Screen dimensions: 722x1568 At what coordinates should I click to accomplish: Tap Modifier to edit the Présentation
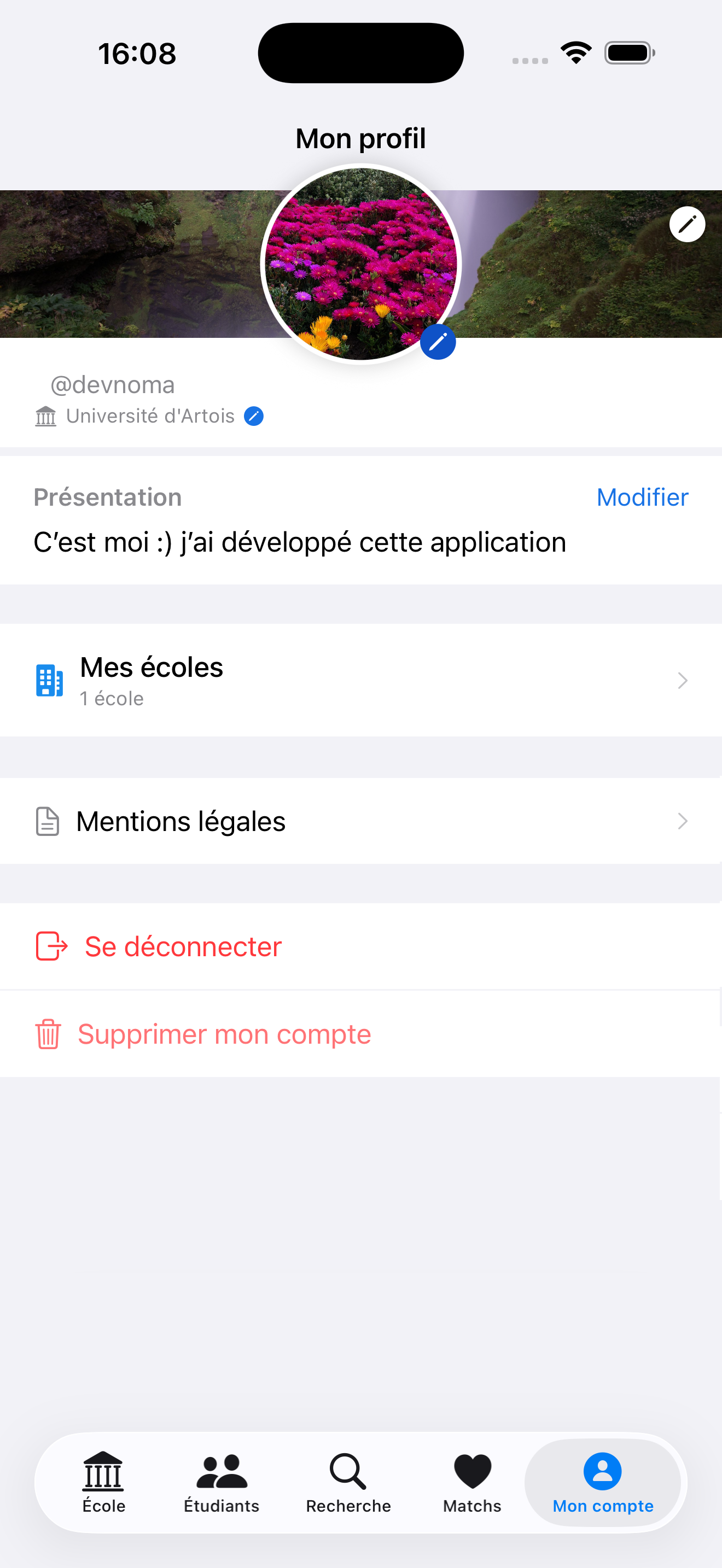(642, 498)
